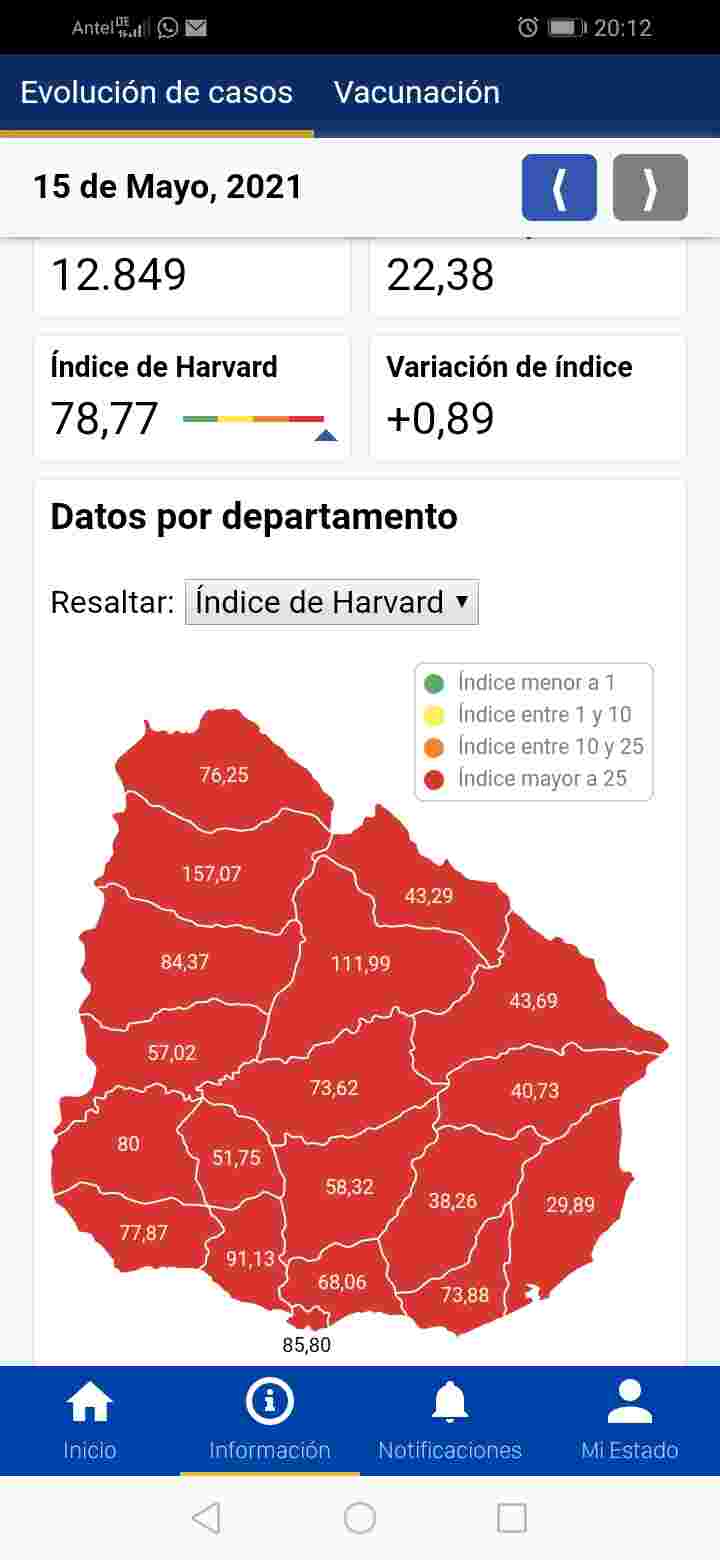Open the Información tab
The image size is (720, 1560).
click(269, 1420)
